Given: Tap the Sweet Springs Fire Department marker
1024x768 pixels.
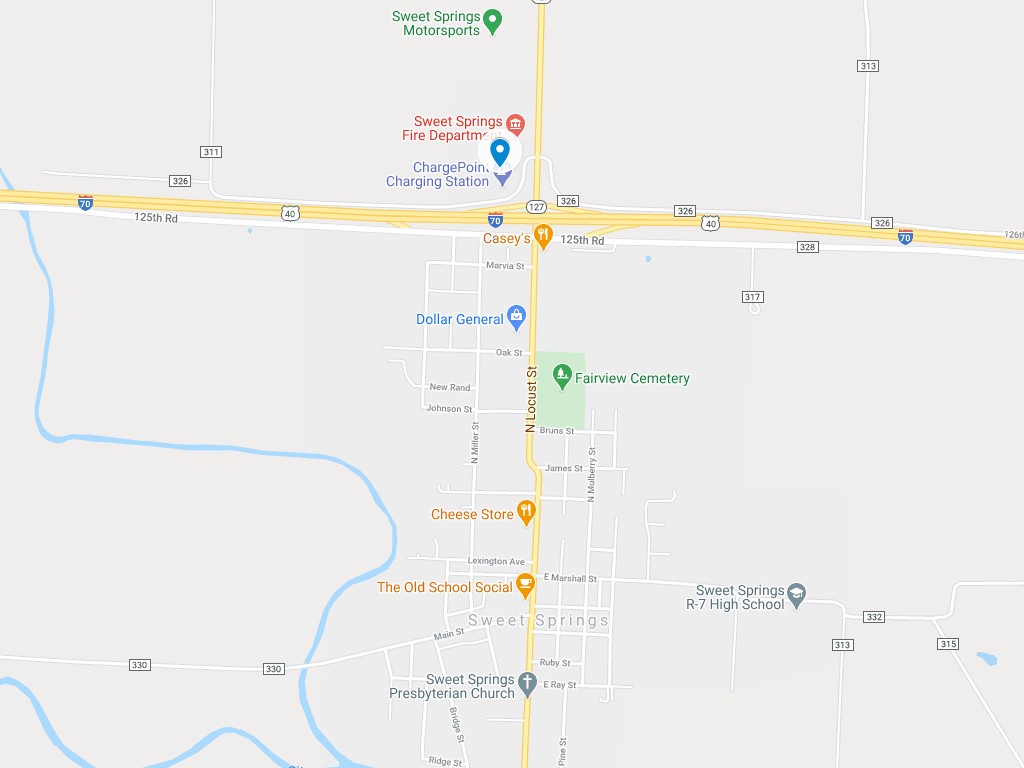Looking at the screenshot, I should 515,125.
